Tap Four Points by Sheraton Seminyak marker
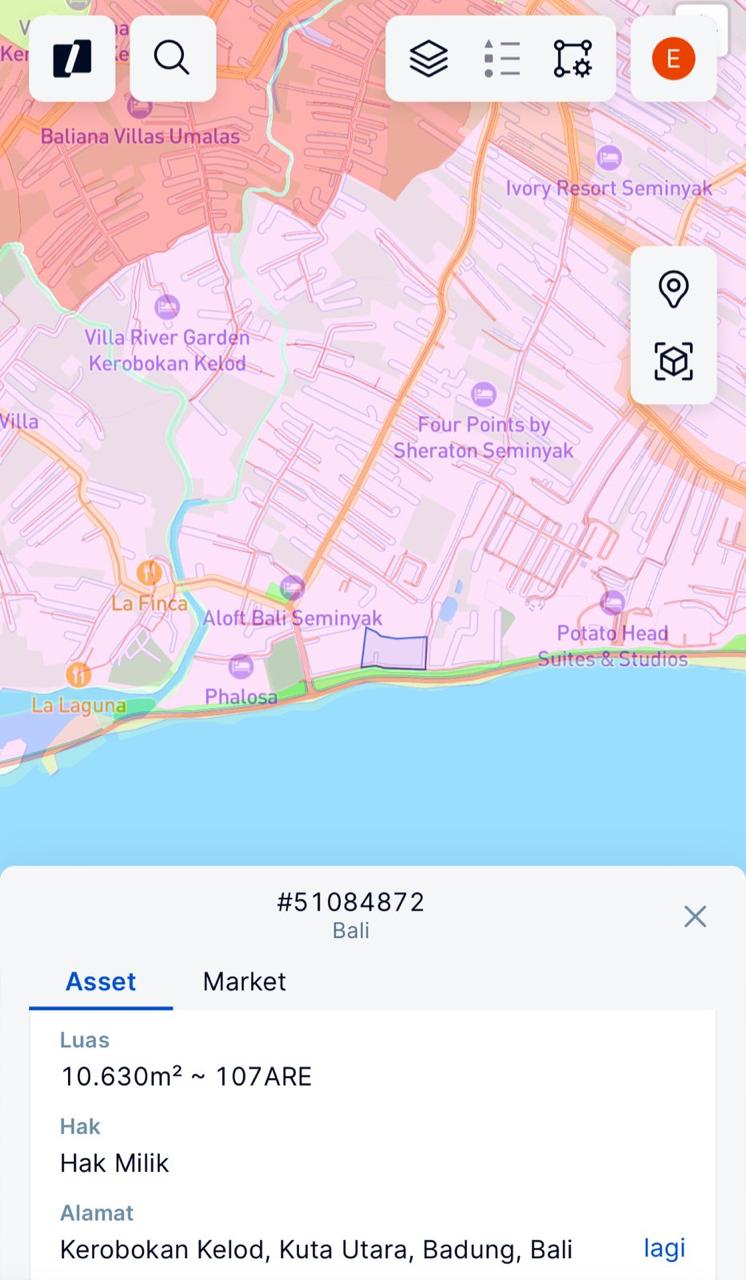Screen dimensions: 746x1280 pyautogui.click(x=484, y=394)
